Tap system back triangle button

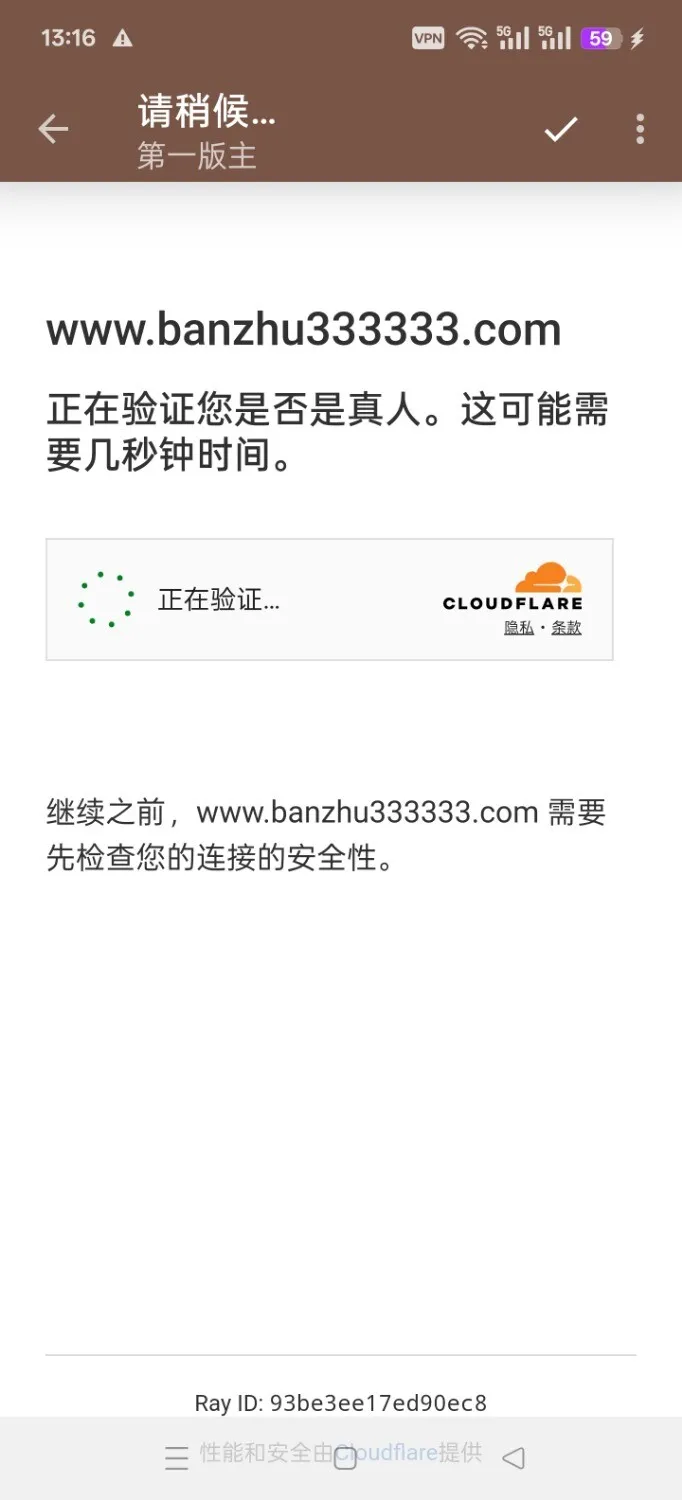513,1458
